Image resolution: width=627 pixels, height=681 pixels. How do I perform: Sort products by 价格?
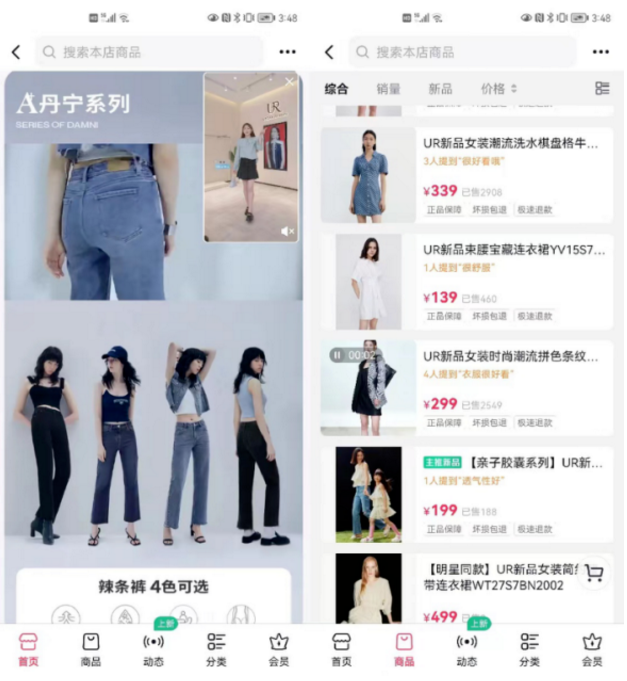click(x=498, y=88)
